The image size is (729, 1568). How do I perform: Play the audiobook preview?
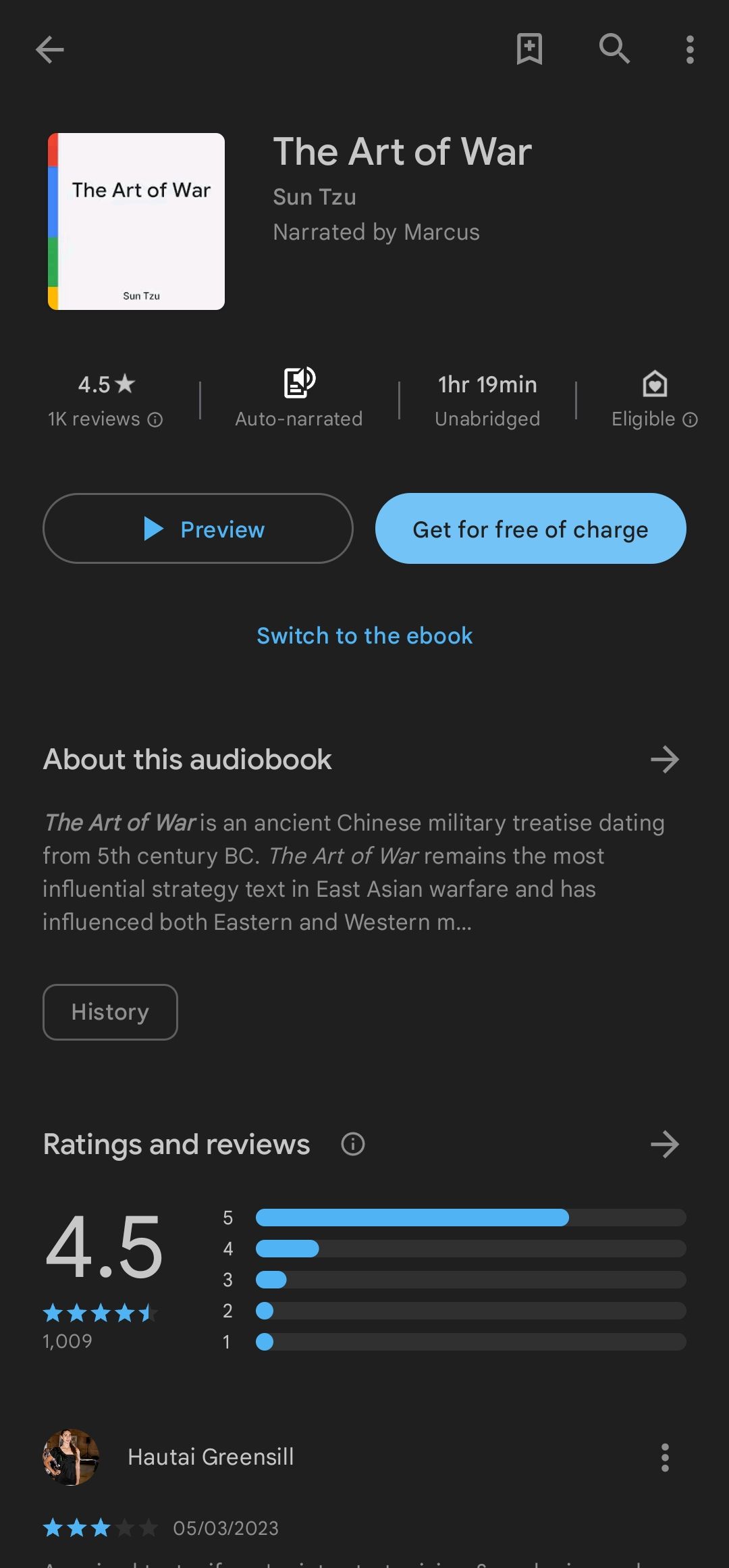pyautogui.click(x=197, y=529)
